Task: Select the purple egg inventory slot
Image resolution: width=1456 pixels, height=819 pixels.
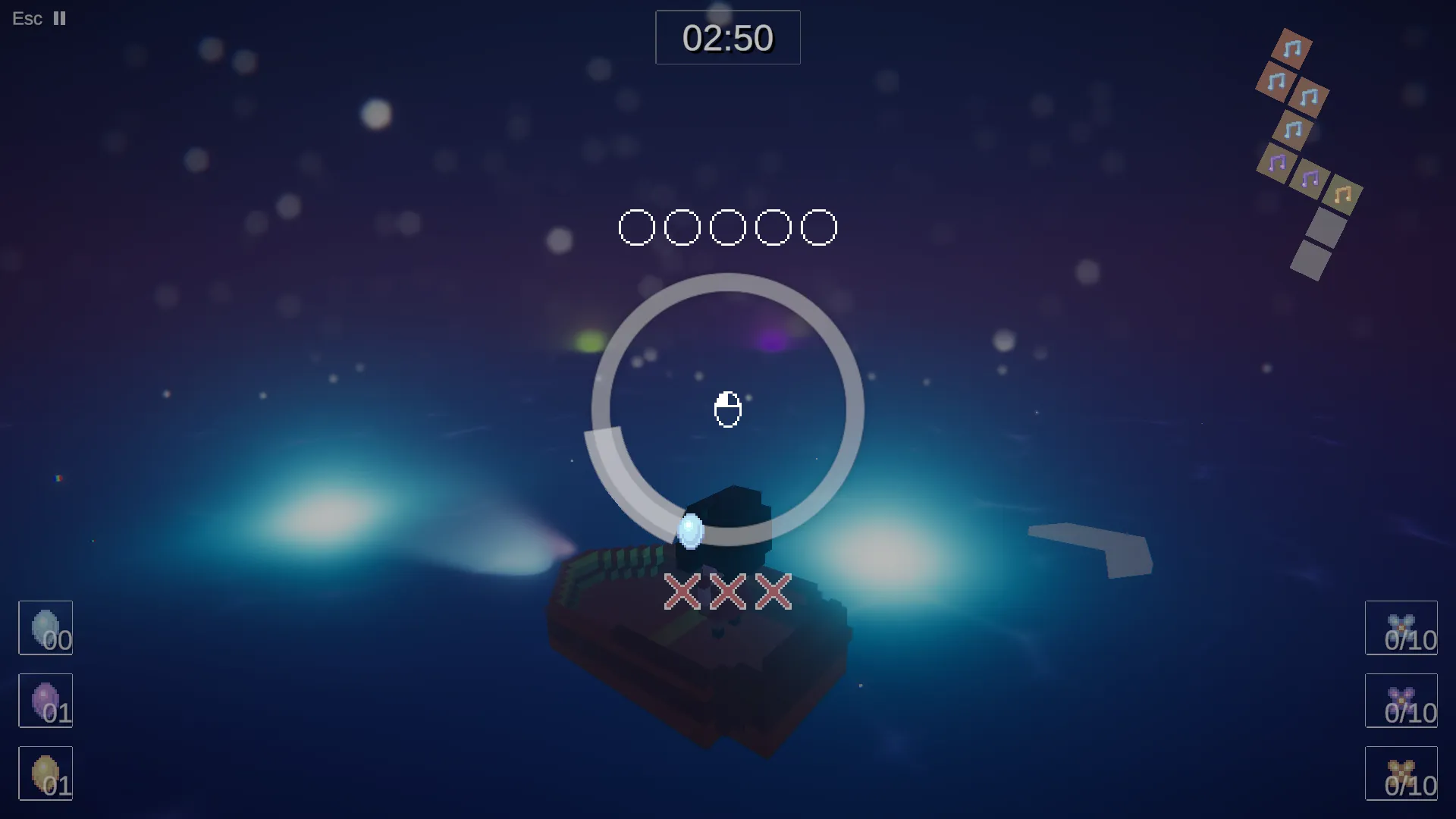Action: (45, 701)
